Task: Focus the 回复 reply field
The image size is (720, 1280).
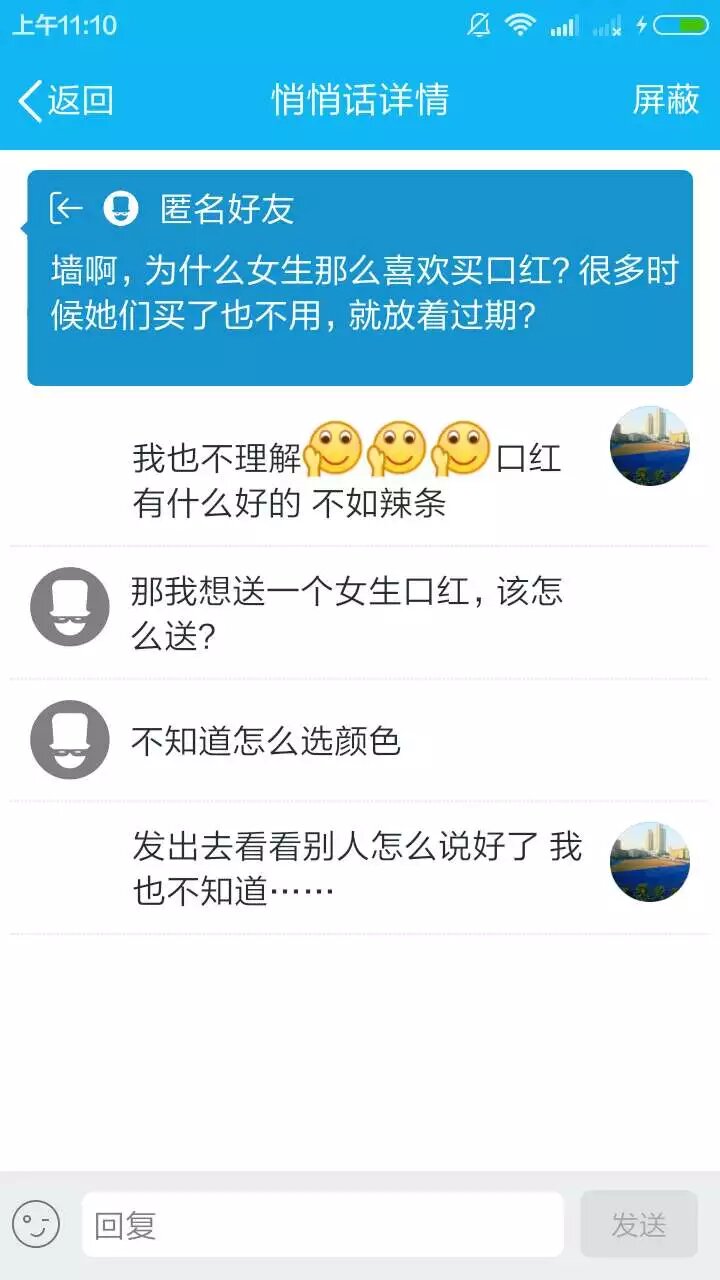Action: pyautogui.click(x=322, y=1224)
